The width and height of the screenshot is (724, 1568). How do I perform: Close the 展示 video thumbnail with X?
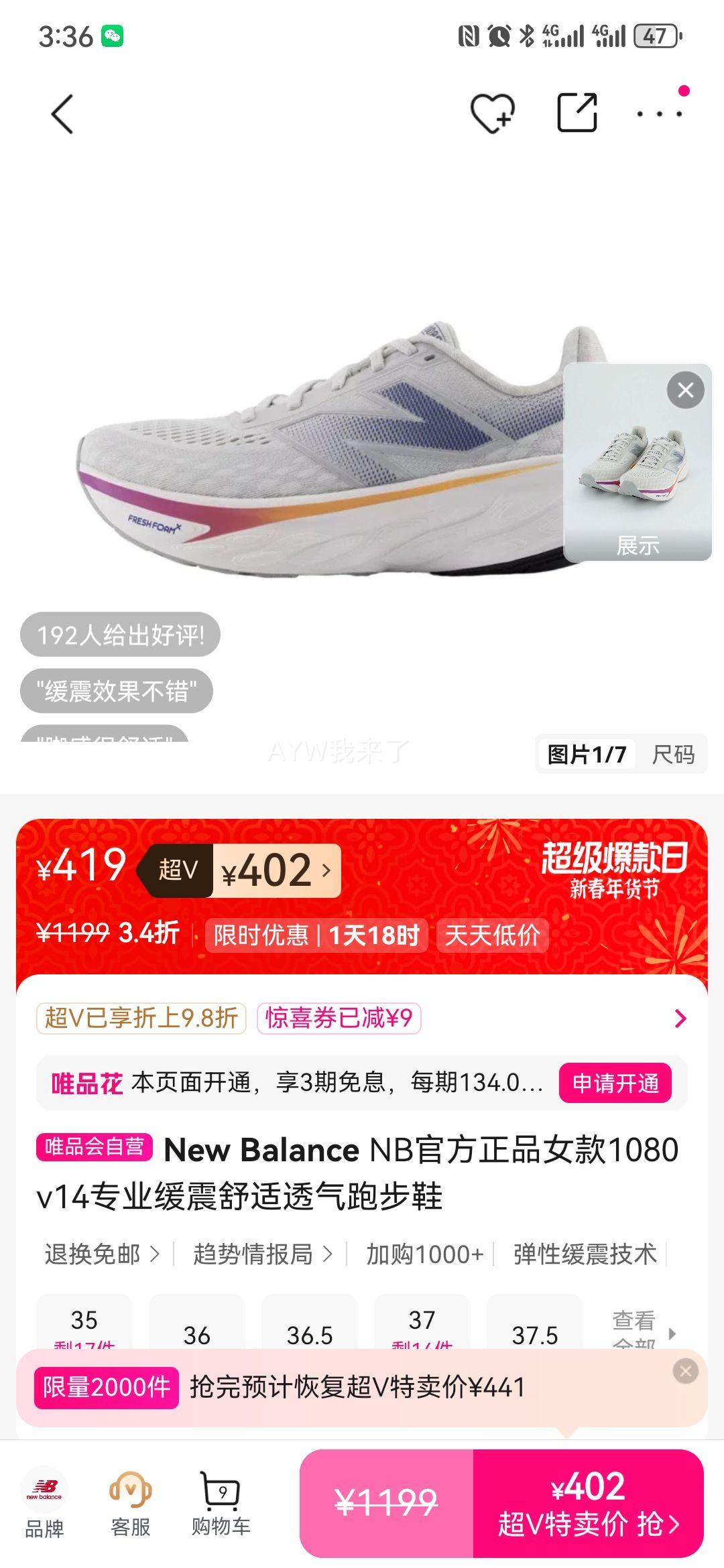[x=684, y=390]
